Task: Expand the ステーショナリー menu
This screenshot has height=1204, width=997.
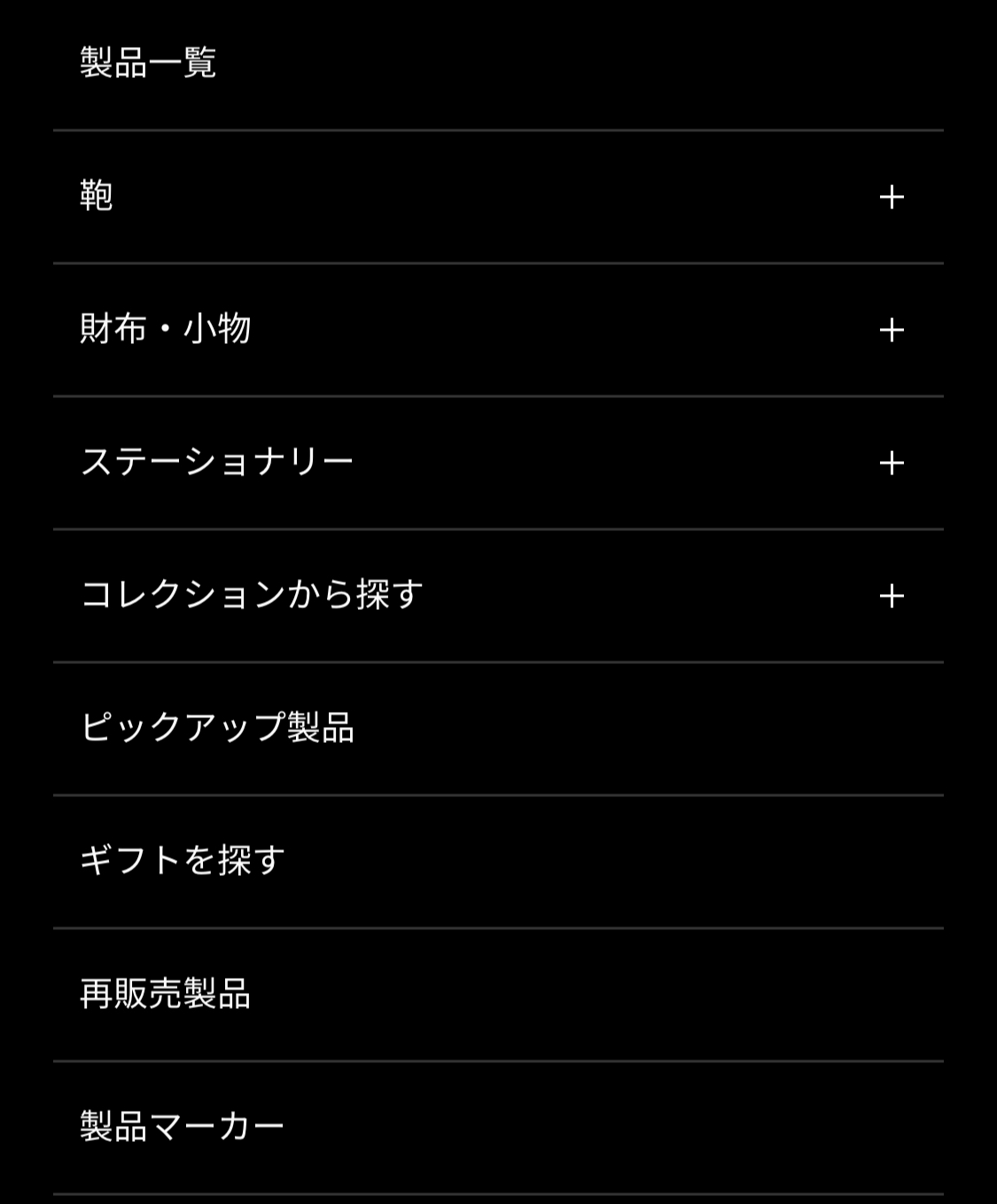Action: [891, 463]
